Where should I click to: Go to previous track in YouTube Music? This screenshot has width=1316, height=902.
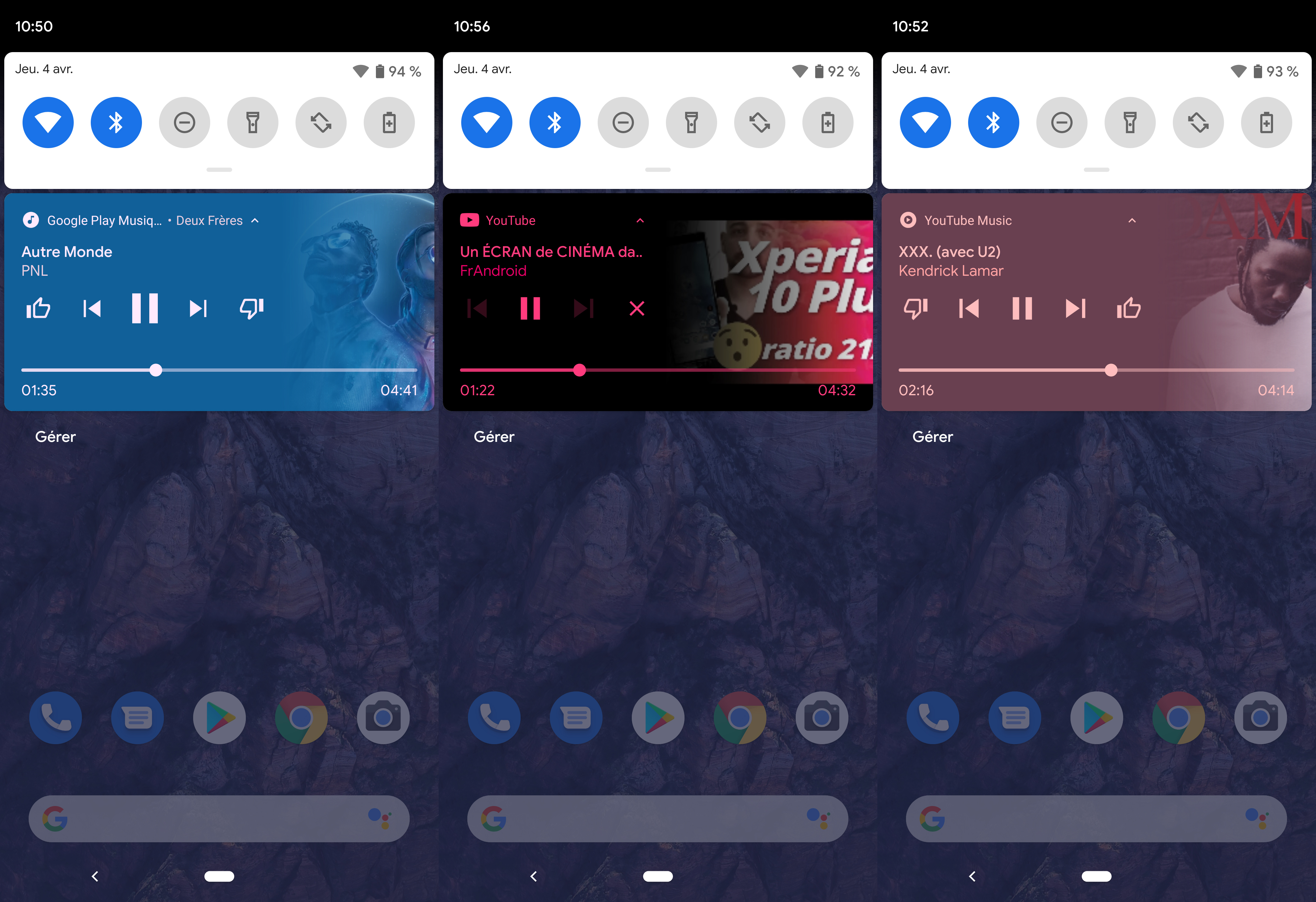[x=969, y=308]
